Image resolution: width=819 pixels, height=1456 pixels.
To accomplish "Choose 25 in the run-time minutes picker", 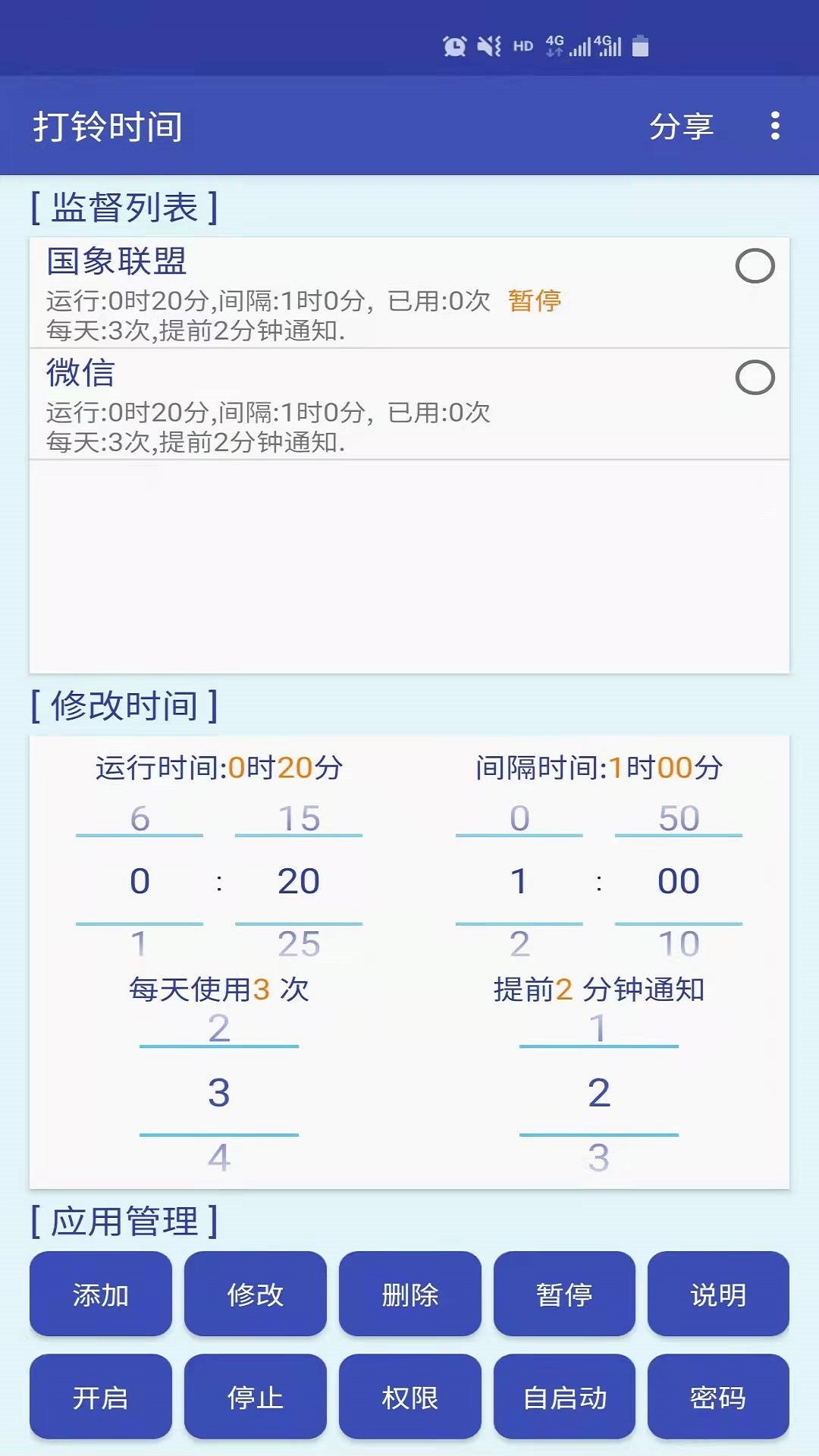I will pyautogui.click(x=299, y=944).
